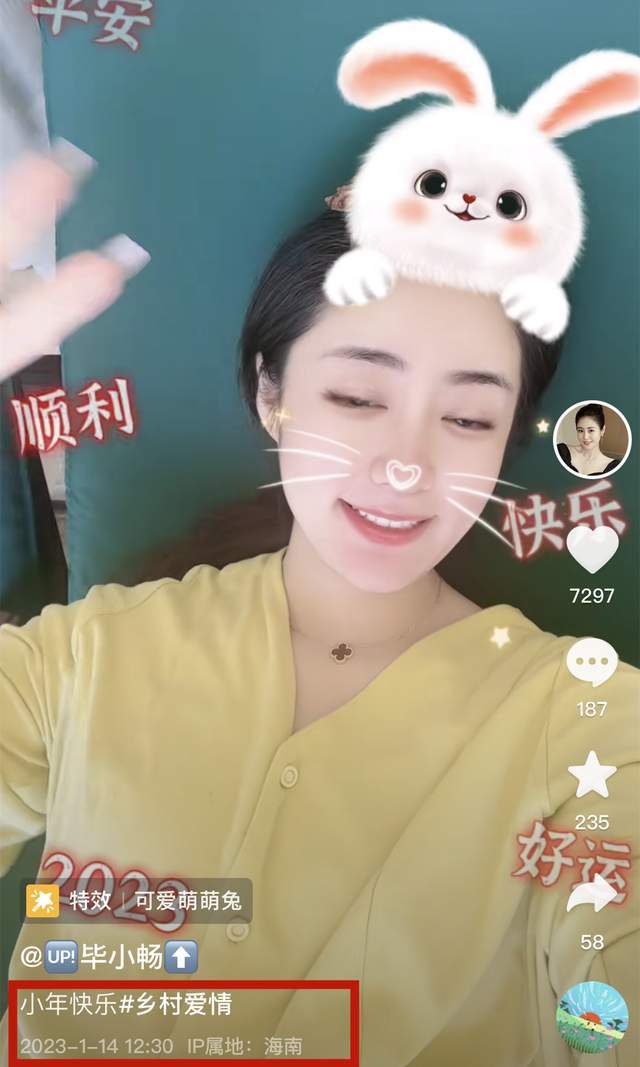This screenshot has width=640, height=1067.
Task: Like this video with the heart
Action: [592, 550]
